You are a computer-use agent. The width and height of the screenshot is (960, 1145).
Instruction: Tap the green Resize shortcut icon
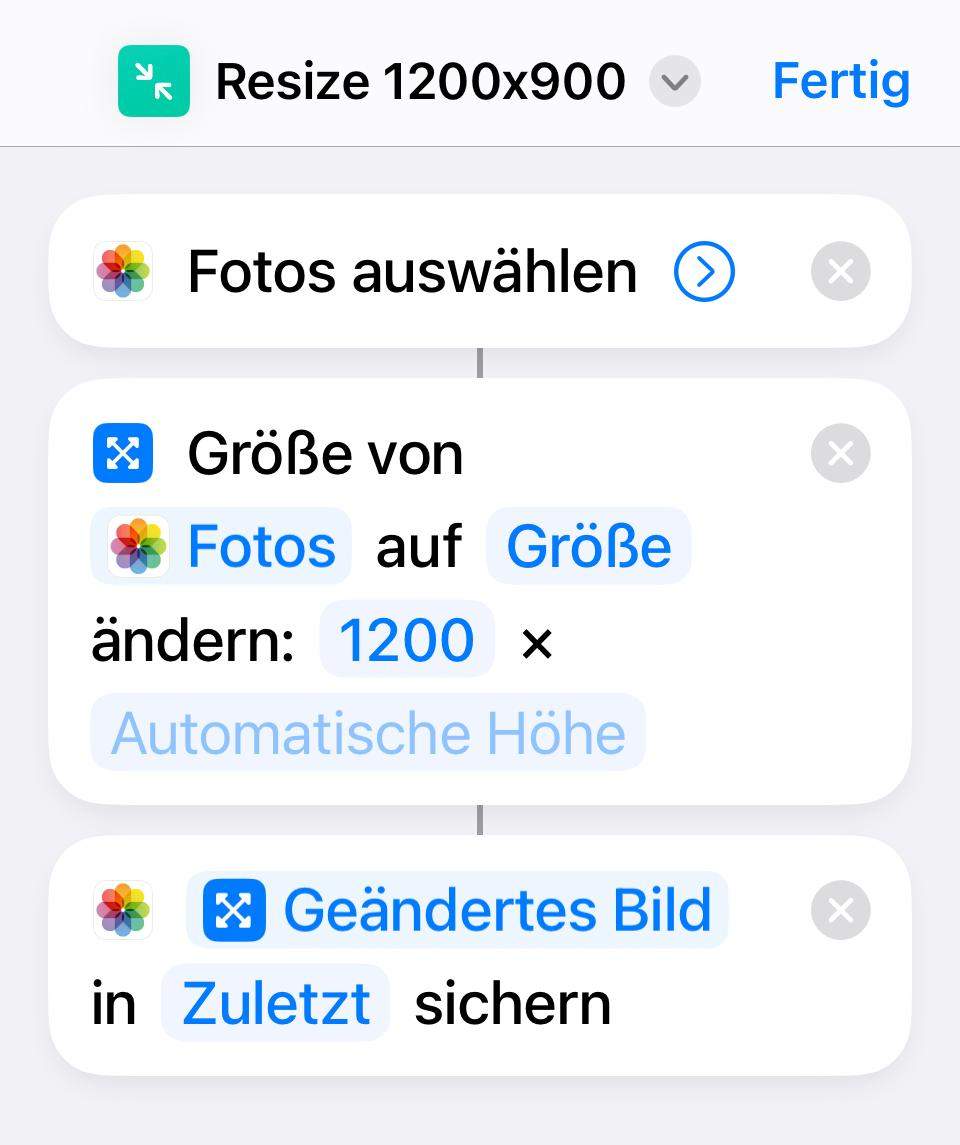152,80
